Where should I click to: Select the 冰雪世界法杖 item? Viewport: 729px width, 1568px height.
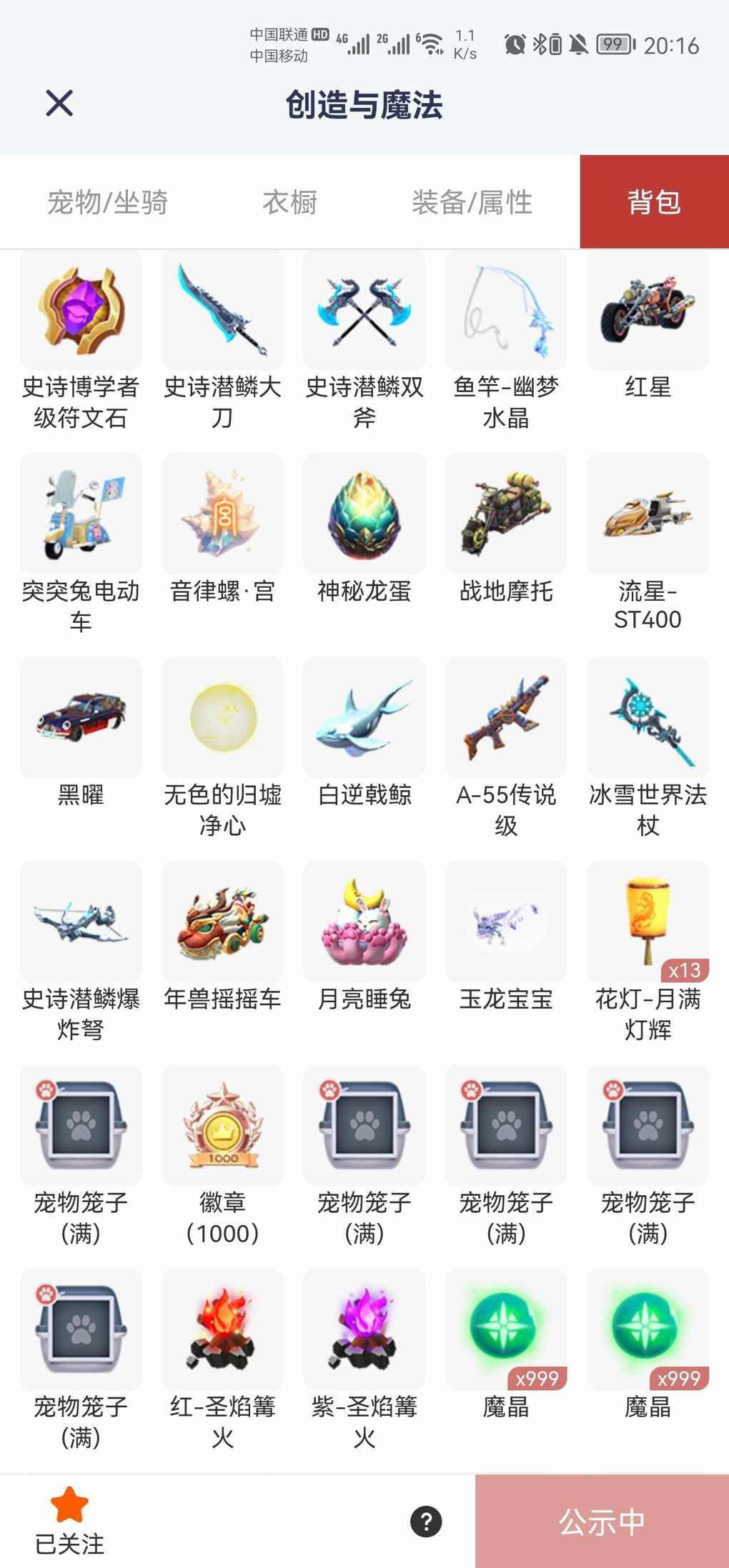pyautogui.click(x=648, y=718)
